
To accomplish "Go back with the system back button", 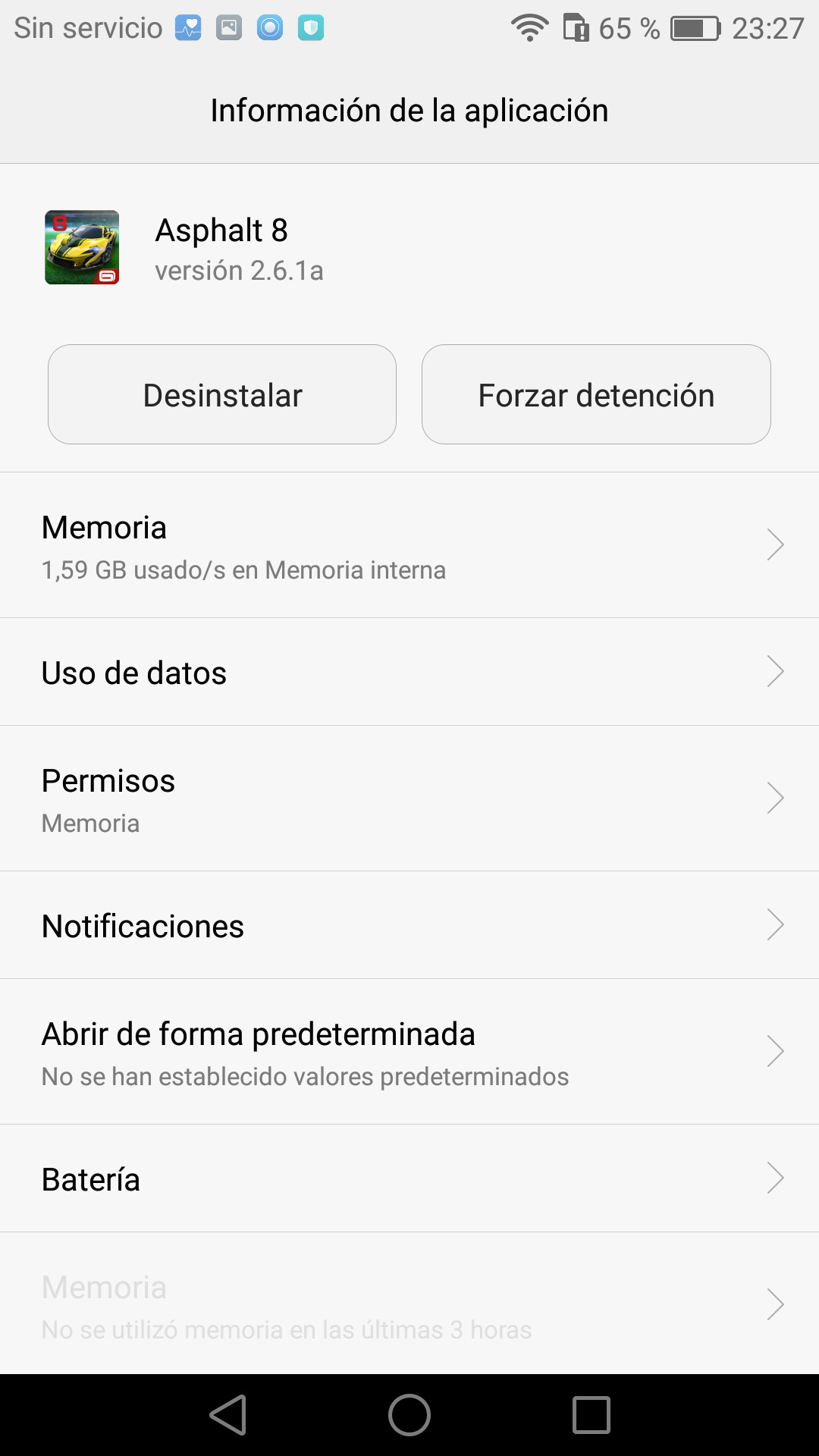I will [227, 1415].
